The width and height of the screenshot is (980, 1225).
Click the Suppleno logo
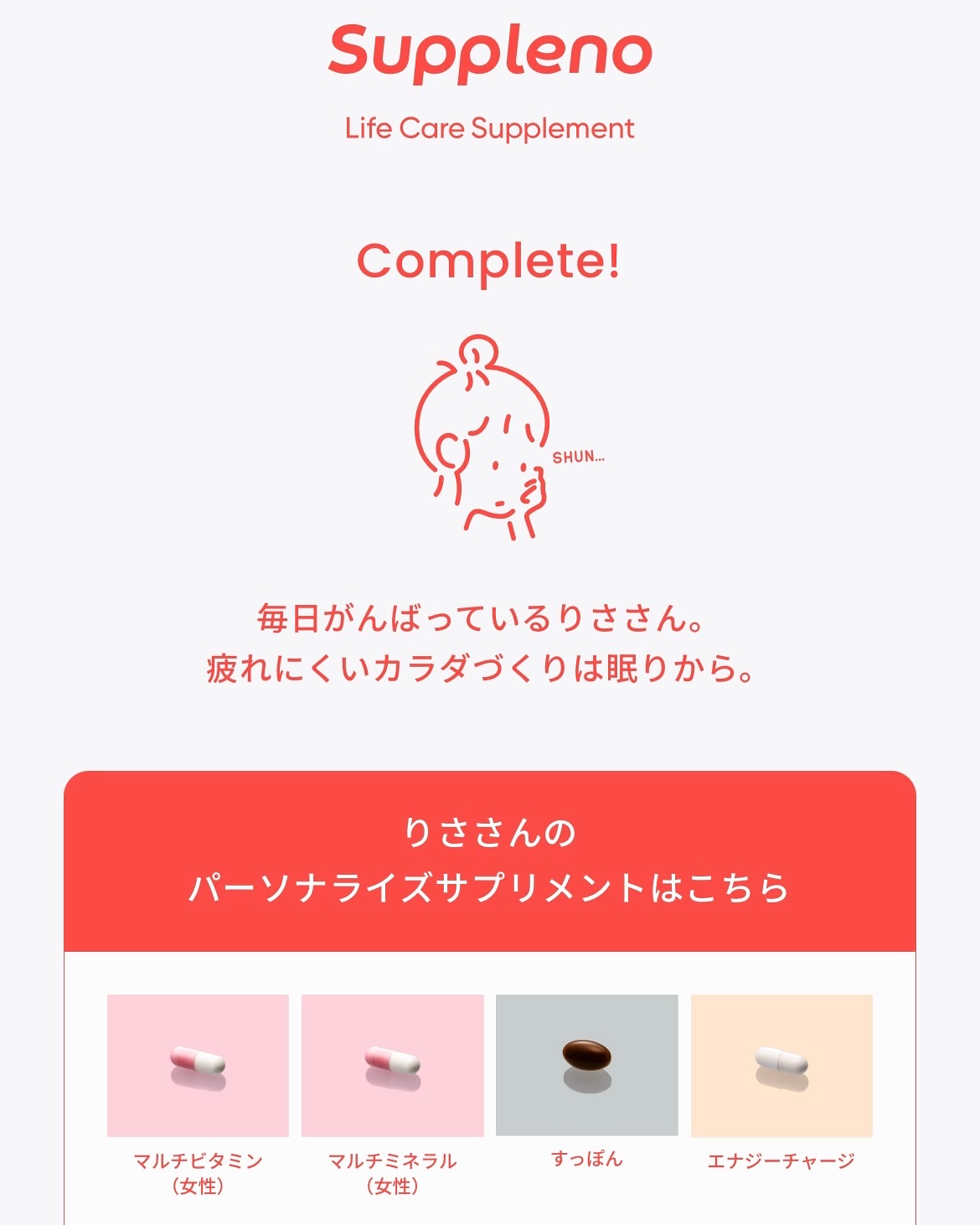(489, 53)
